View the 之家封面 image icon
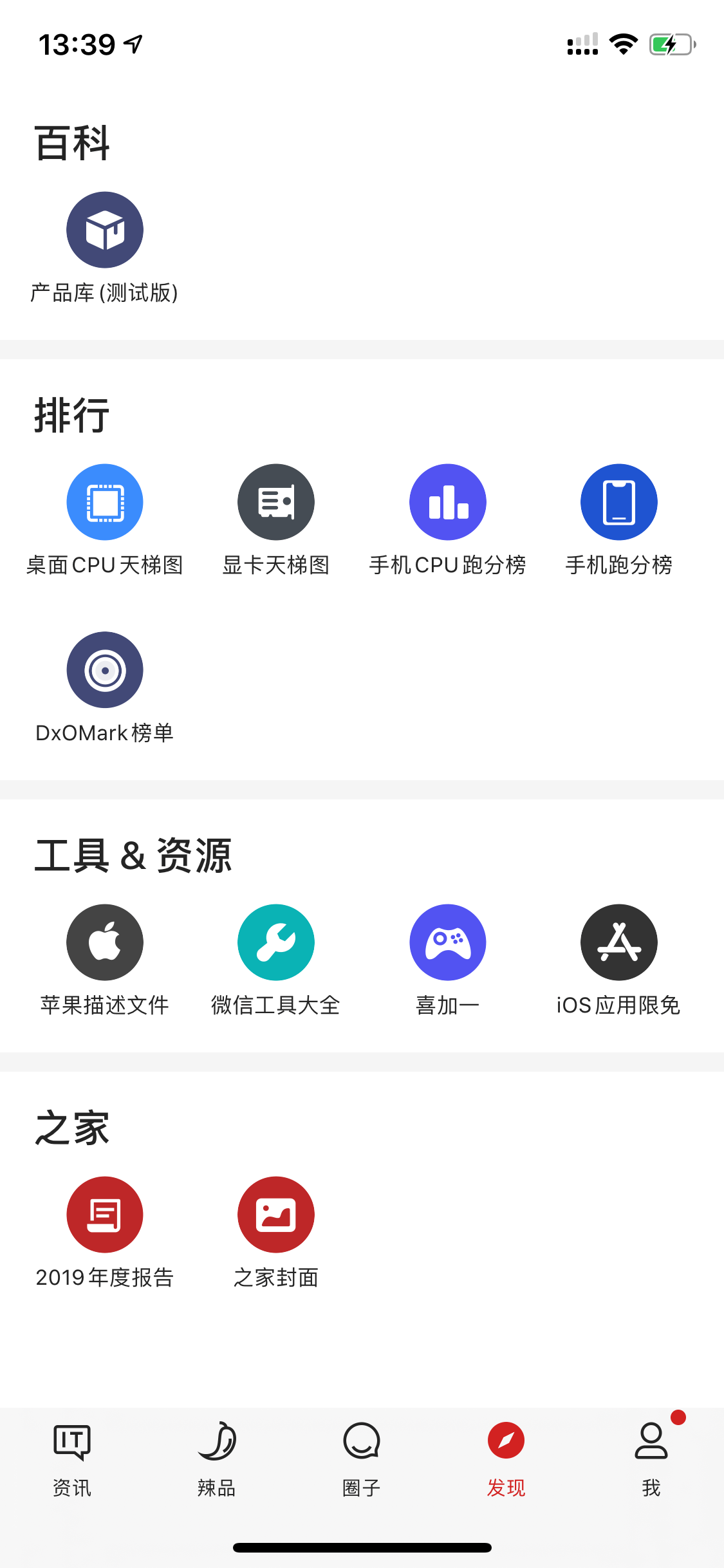The image size is (724, 1568). pos(276,1215)
